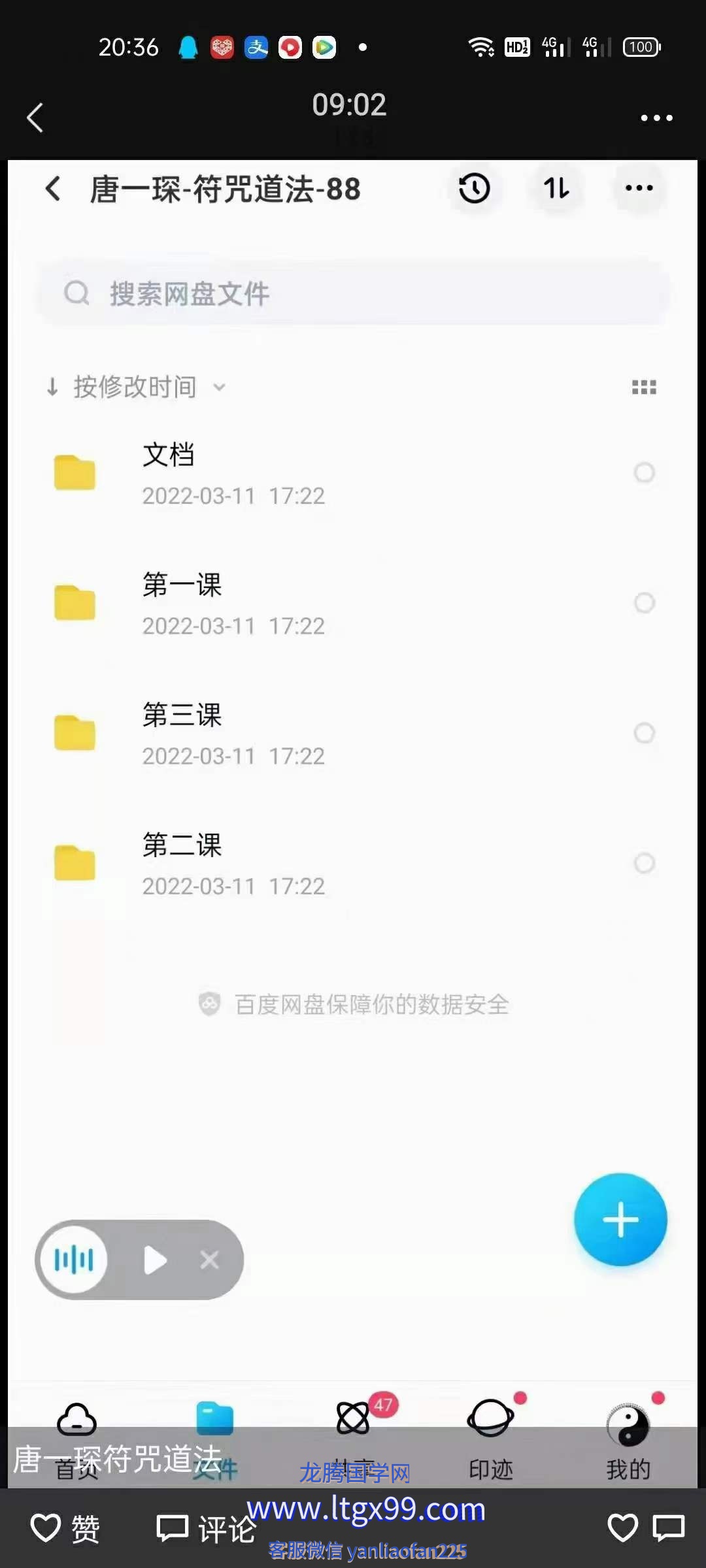Play the floating audio player
This screenshot has width=706, height=1568.
click(155, 1260)
